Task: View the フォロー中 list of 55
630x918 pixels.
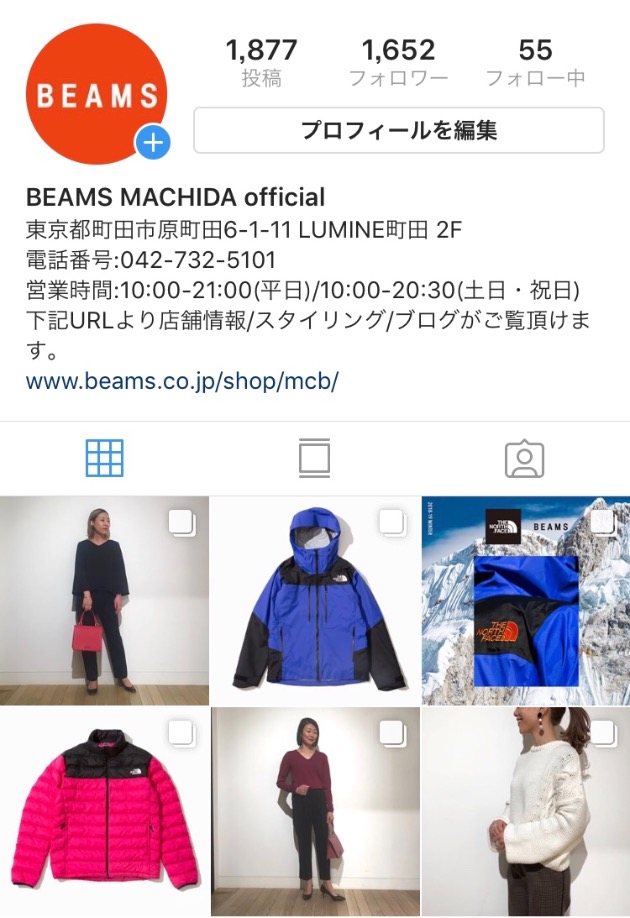Action: [535, 62]
